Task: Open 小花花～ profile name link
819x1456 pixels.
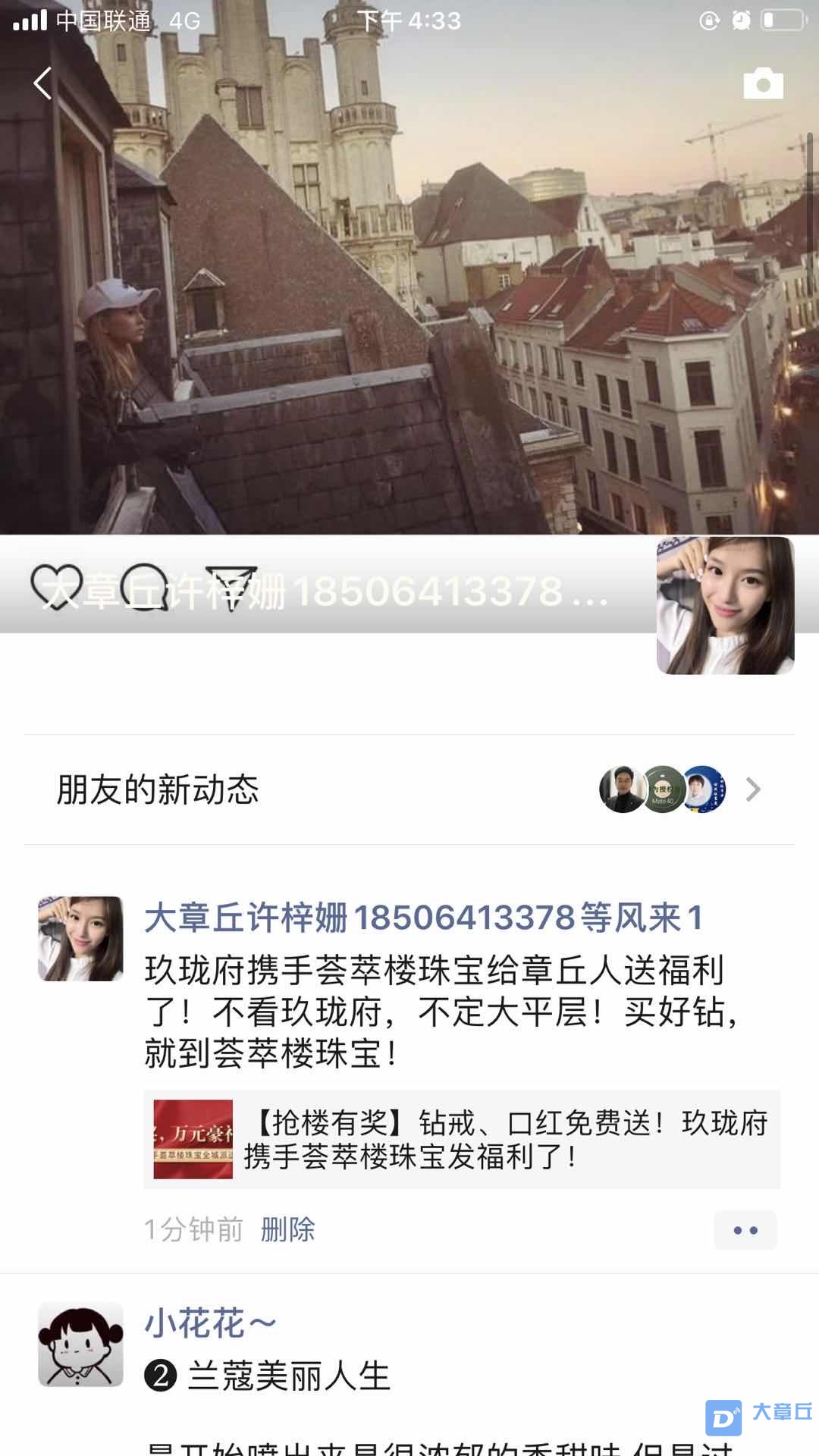Action: pos(210,1323)
